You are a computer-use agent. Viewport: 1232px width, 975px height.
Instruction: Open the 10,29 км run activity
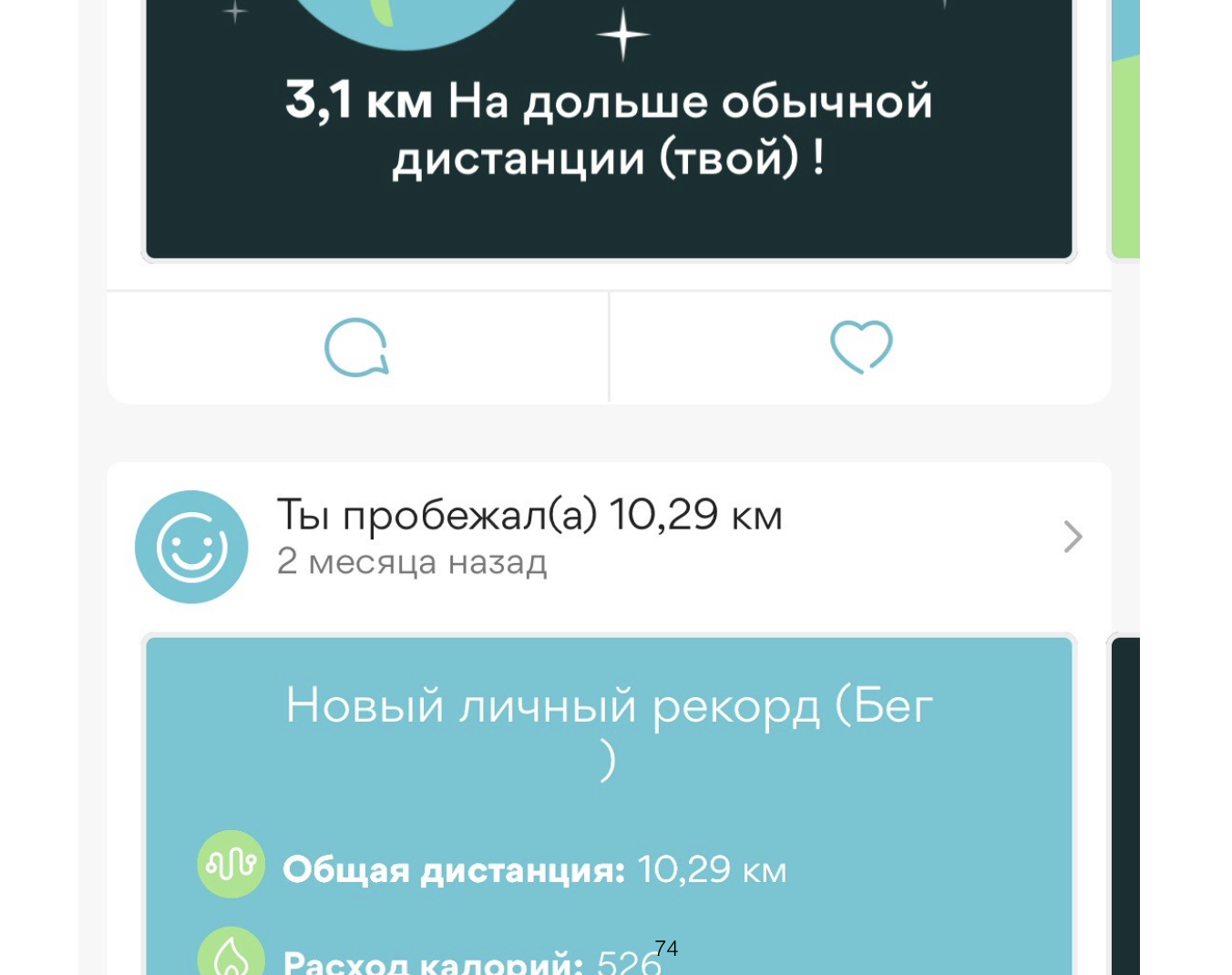[1072, 537]
